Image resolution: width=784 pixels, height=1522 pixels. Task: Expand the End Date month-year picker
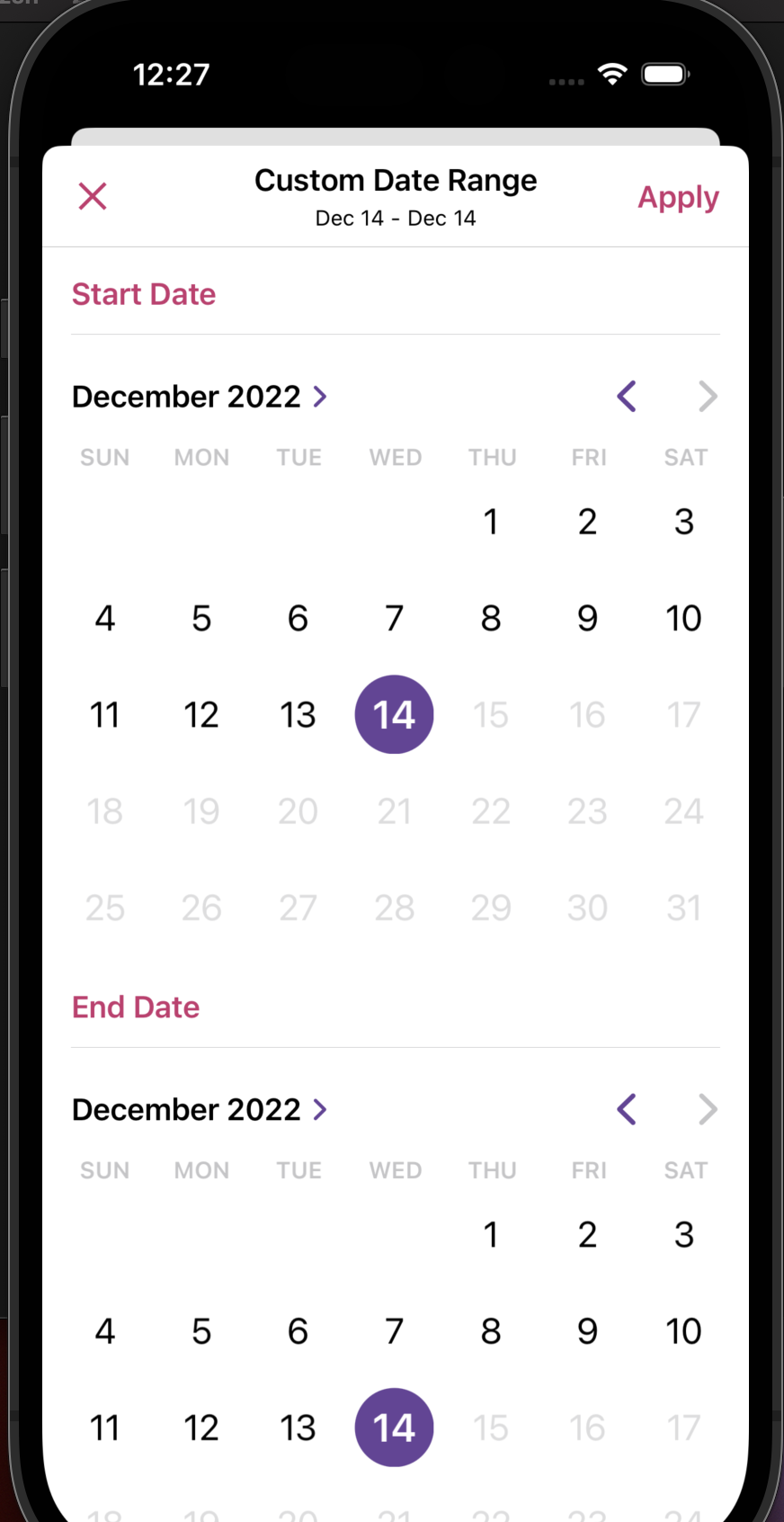point(200,1110)
